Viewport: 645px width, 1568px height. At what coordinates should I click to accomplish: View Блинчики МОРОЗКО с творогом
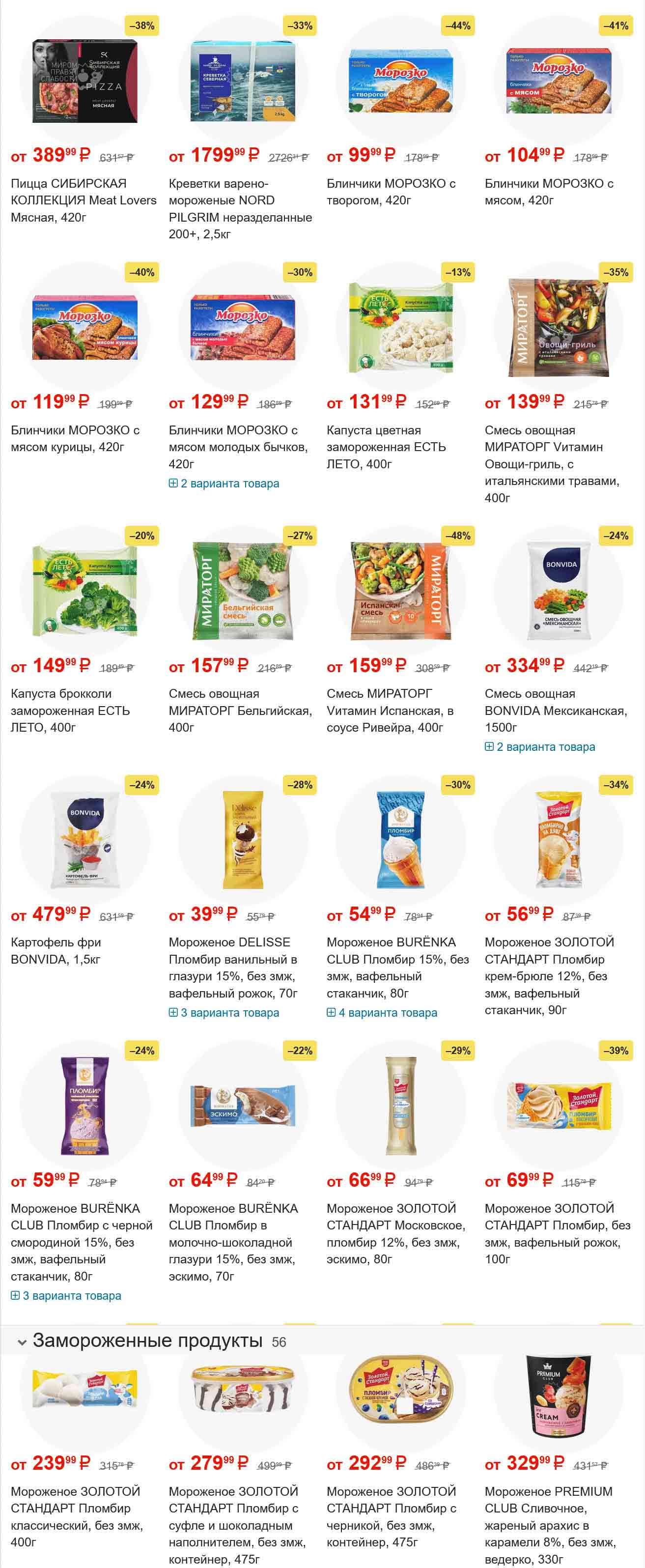(391, 191)
